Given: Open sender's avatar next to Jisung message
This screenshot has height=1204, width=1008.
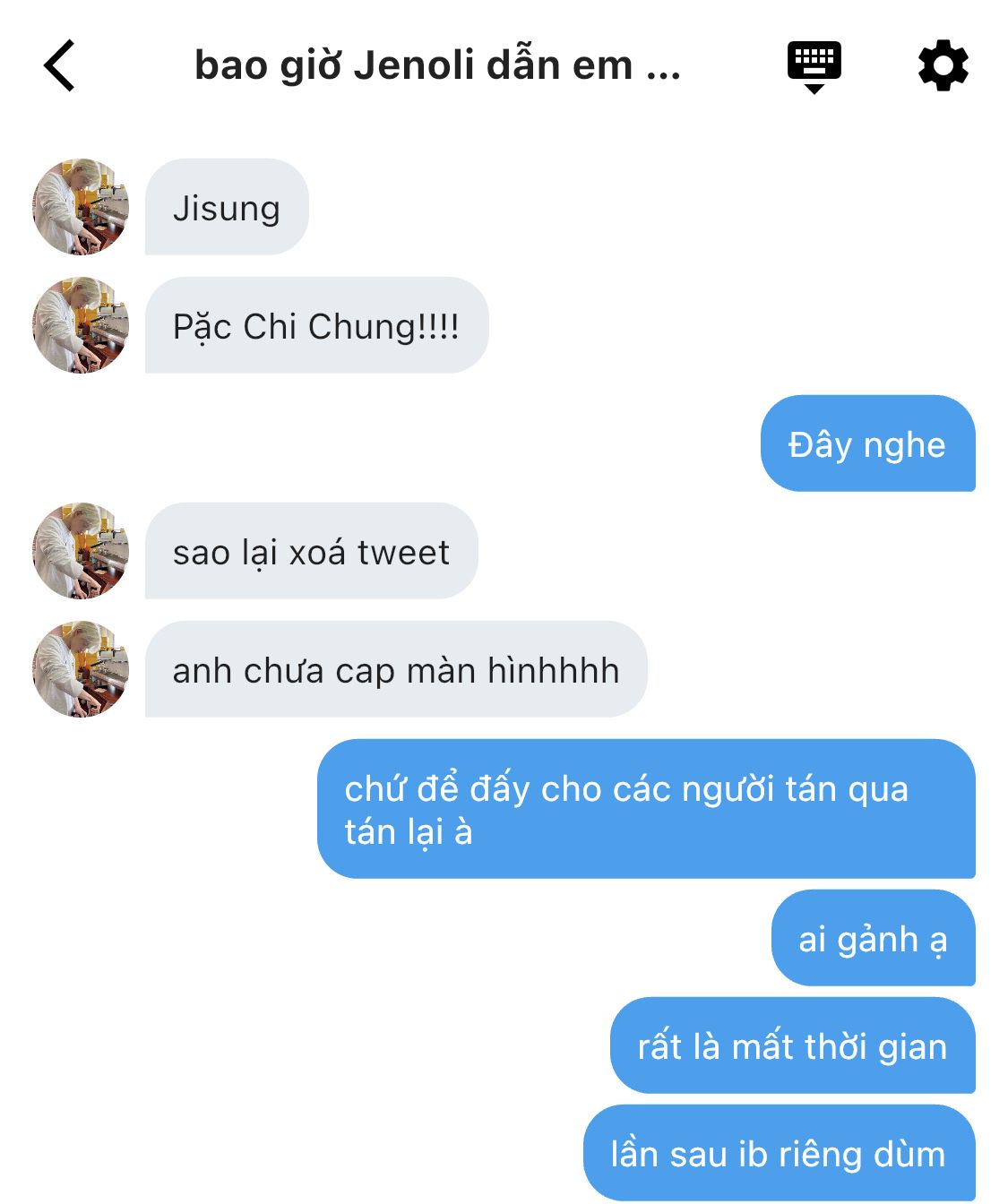Looking at the screenshot, I should [81, 207].
